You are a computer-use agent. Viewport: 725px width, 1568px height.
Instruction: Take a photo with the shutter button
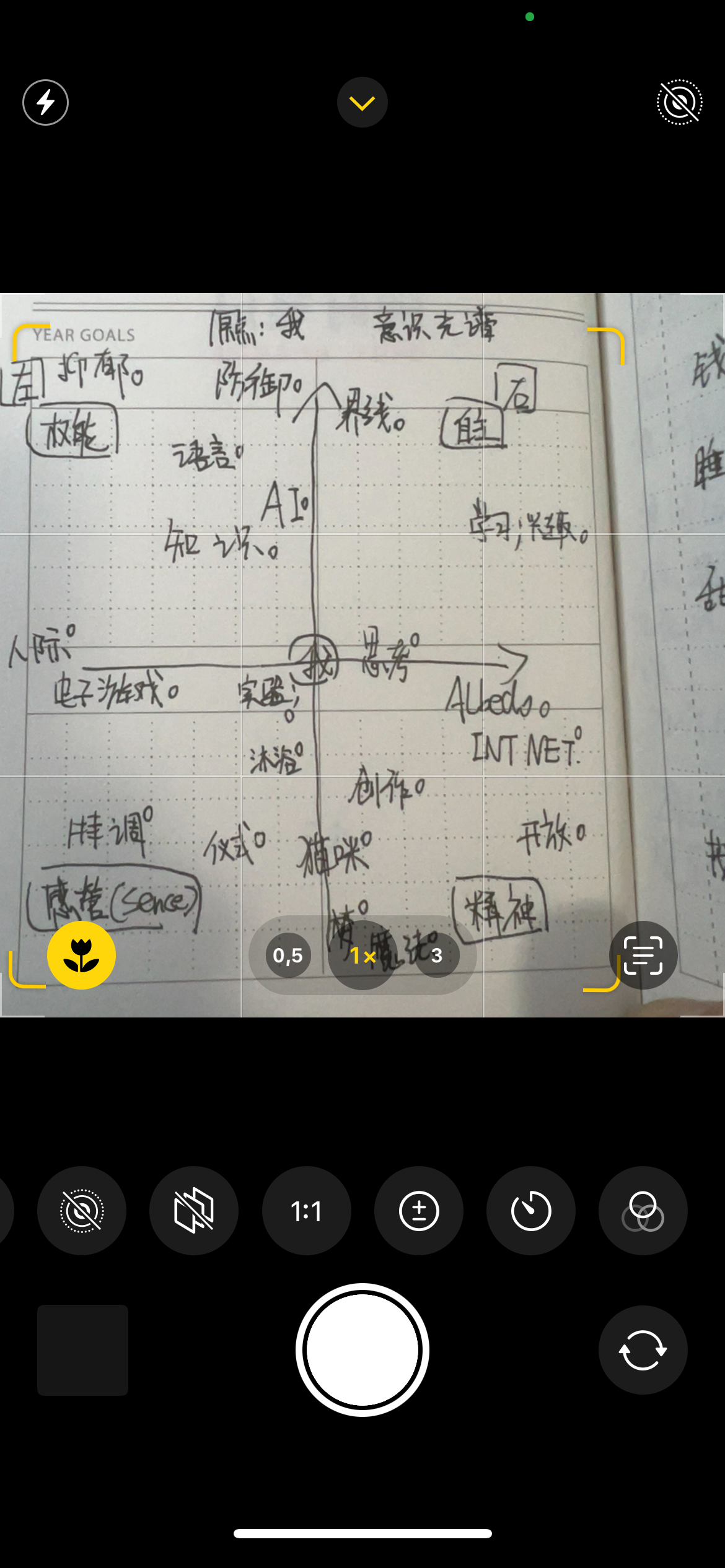pyautogui.click(x=362, y=1350)
